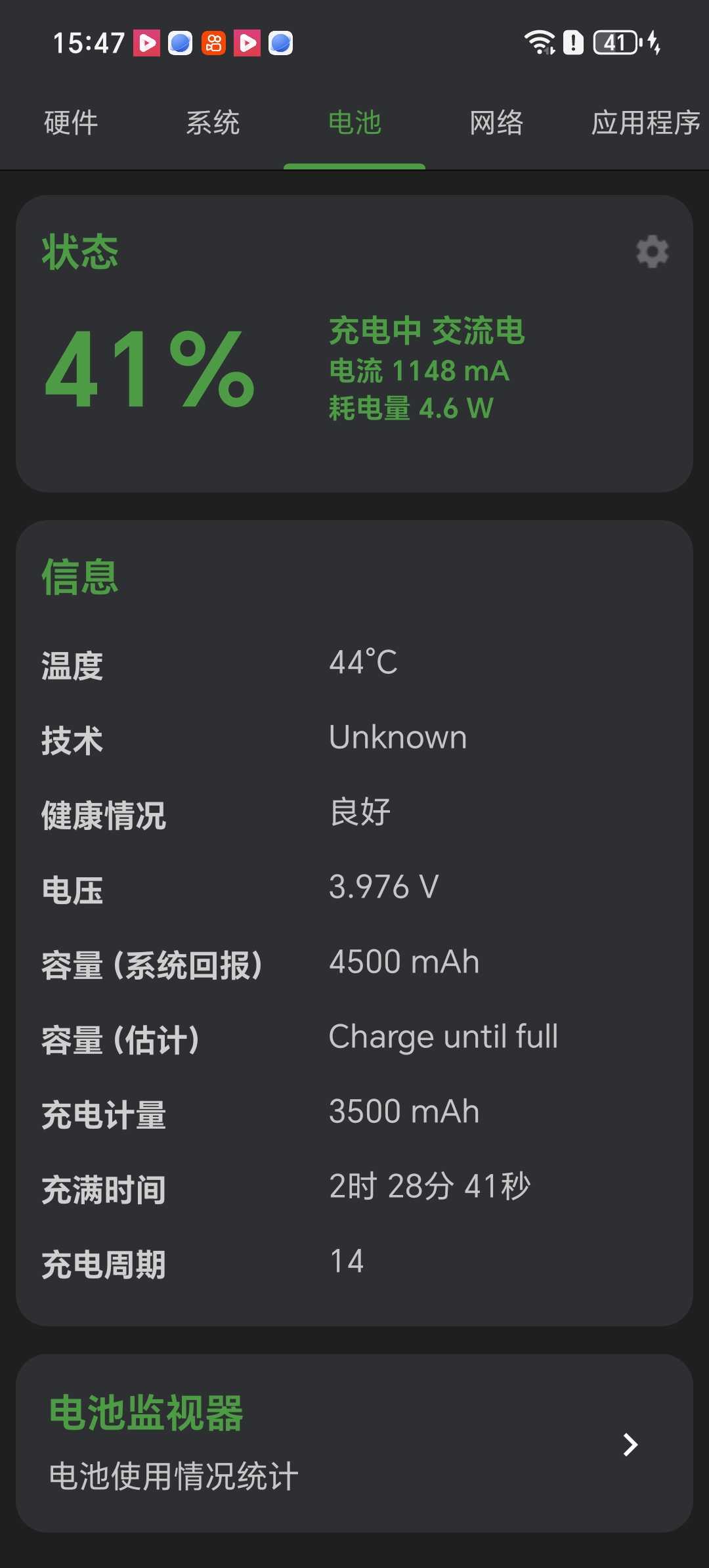Select the 电池 tab

click(354, 123)
